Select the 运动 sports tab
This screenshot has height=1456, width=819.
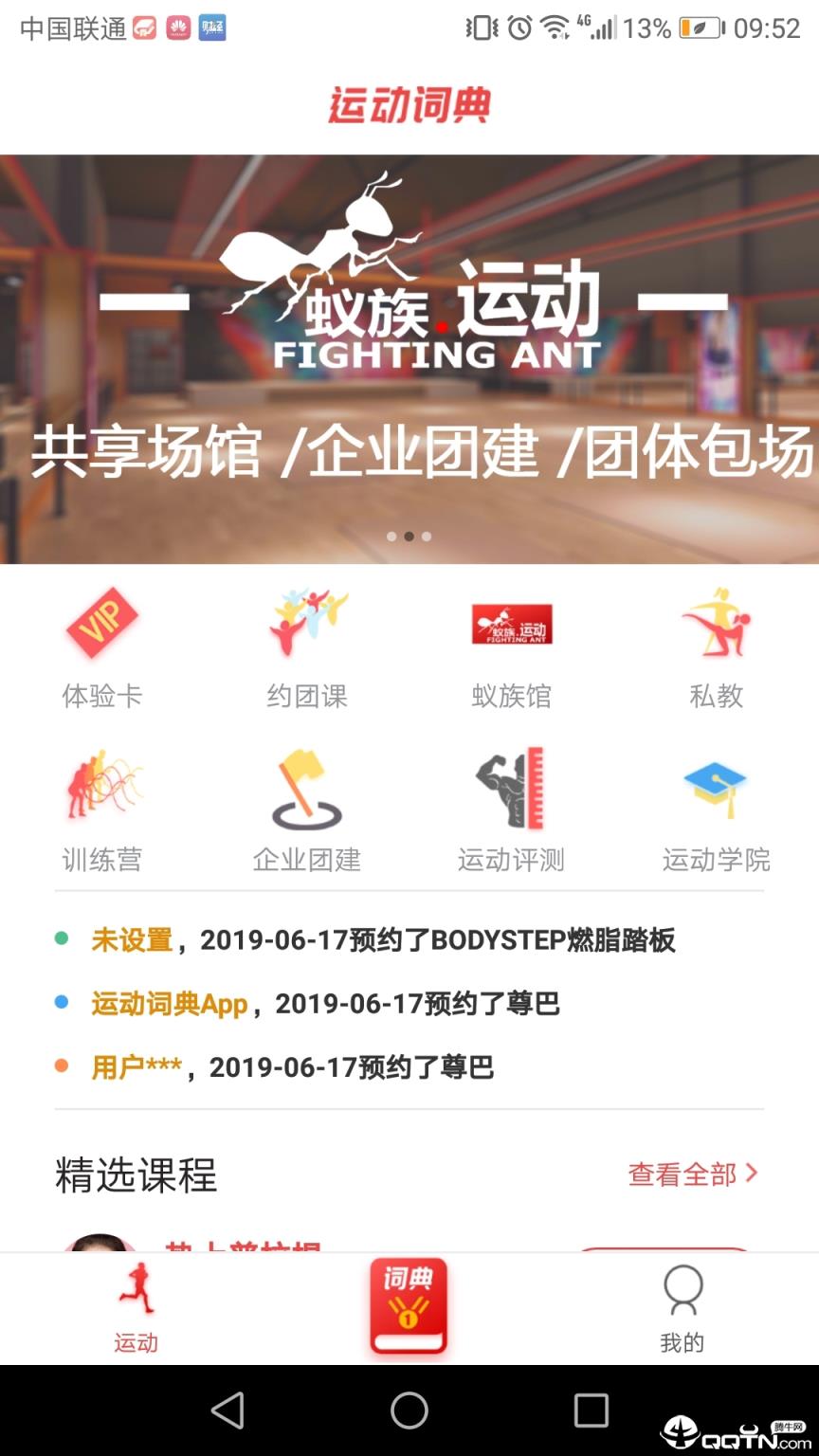click(136, 1308)
